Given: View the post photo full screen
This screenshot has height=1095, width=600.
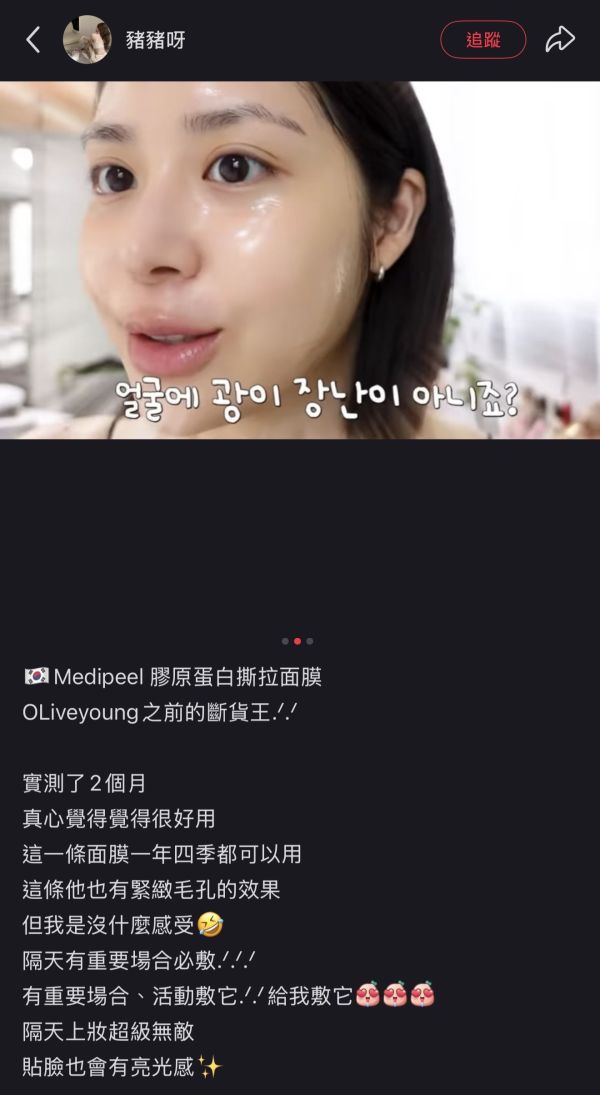Looking at the screenshot, I should (x=300, y=260).
